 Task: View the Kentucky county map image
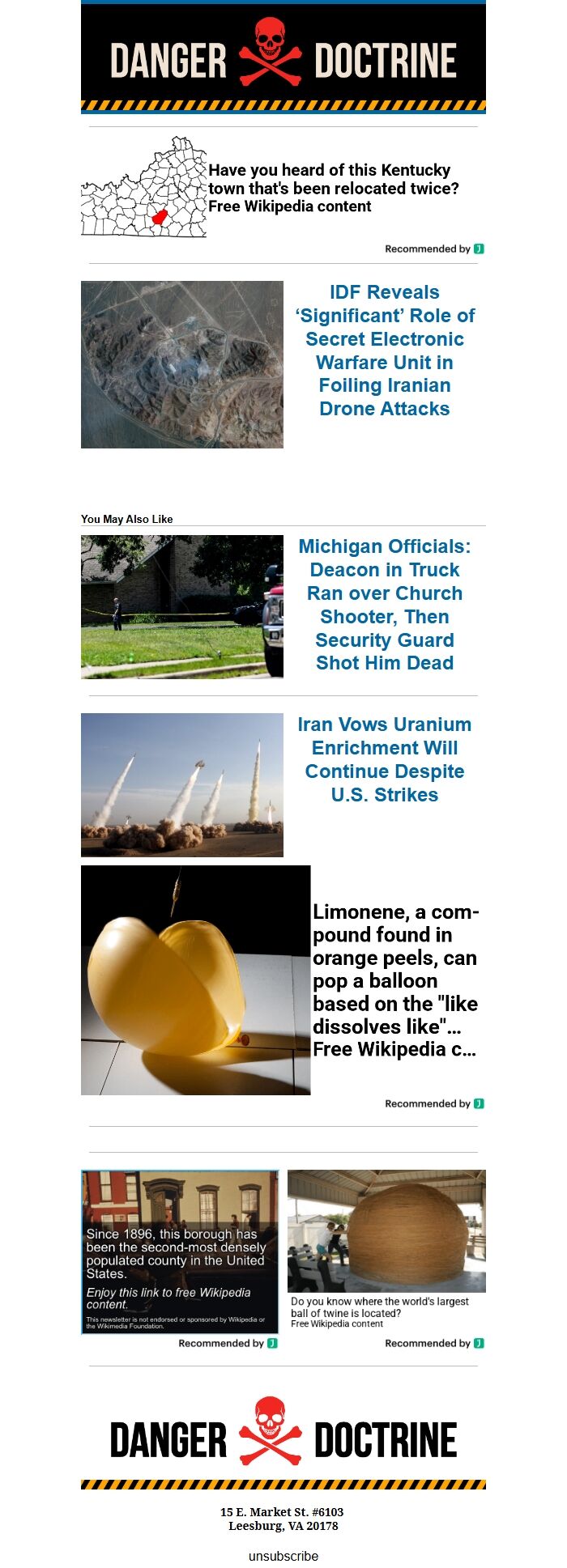(144, 187)
